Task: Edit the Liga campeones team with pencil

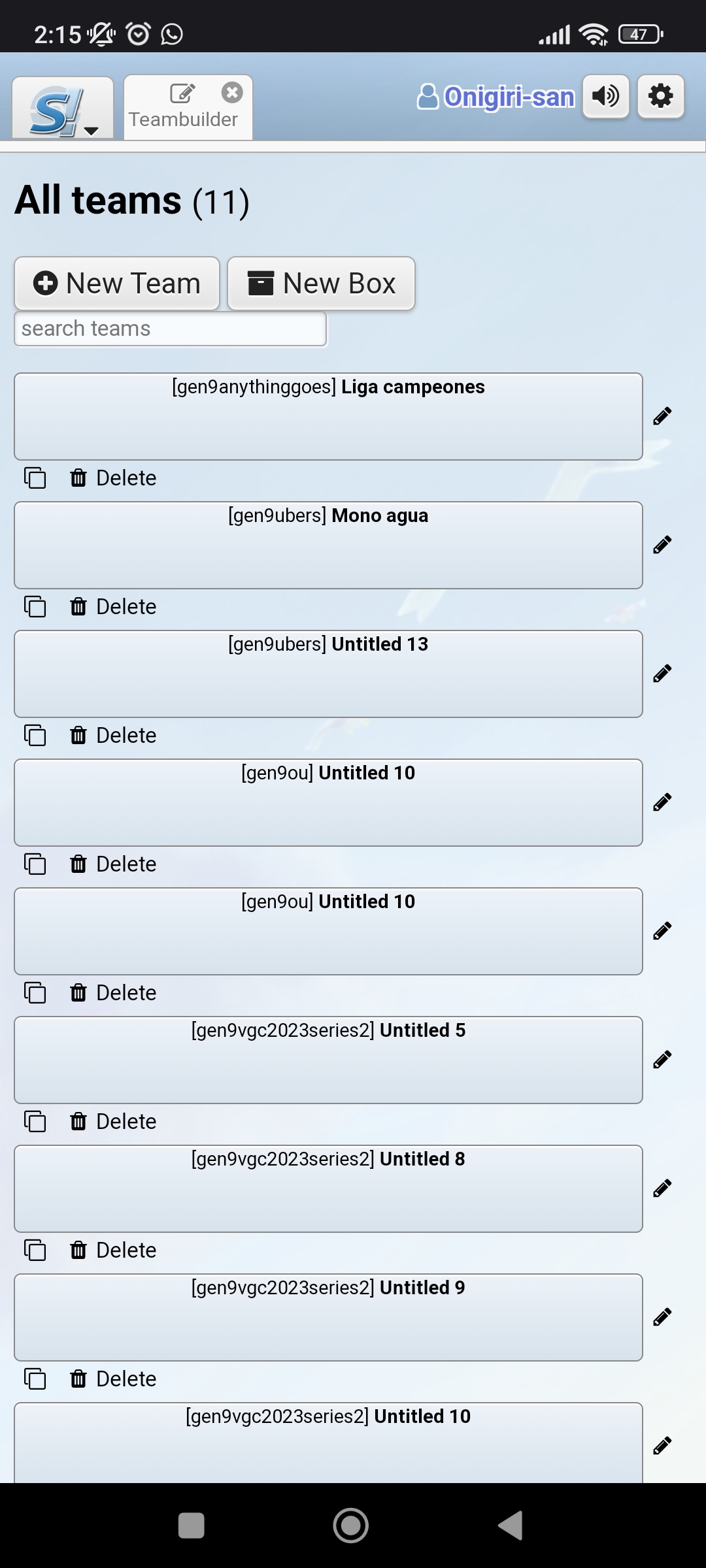Action: (x=662, y=416)
